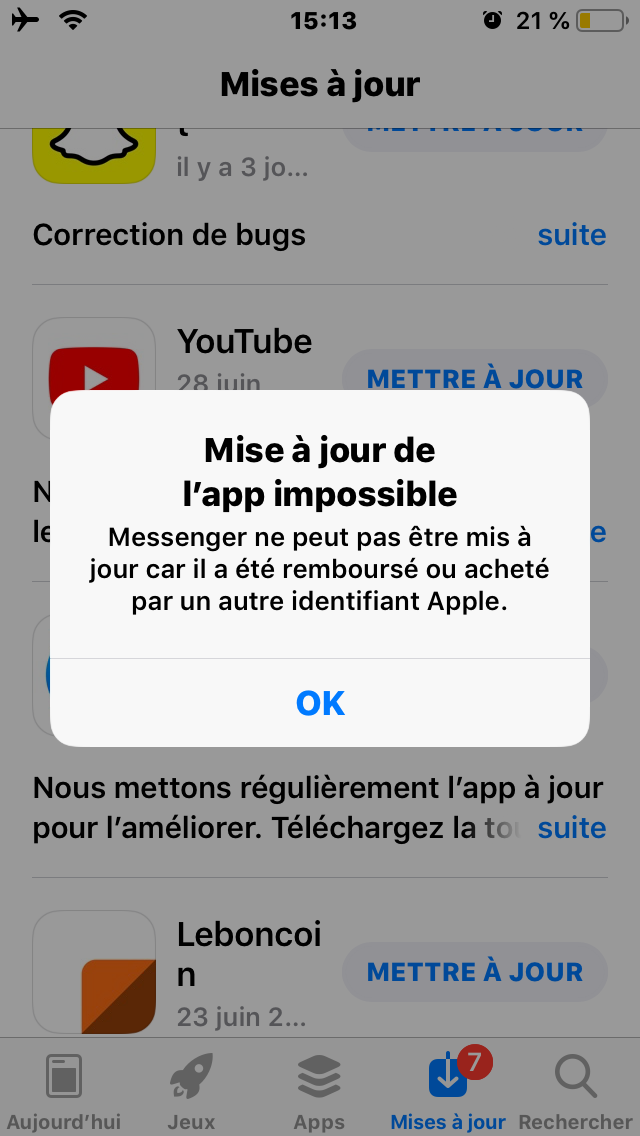The height and width of the screenshot is (1136, 640).
Task: Switch to the Jeux tab
Action: point(191,1090)
